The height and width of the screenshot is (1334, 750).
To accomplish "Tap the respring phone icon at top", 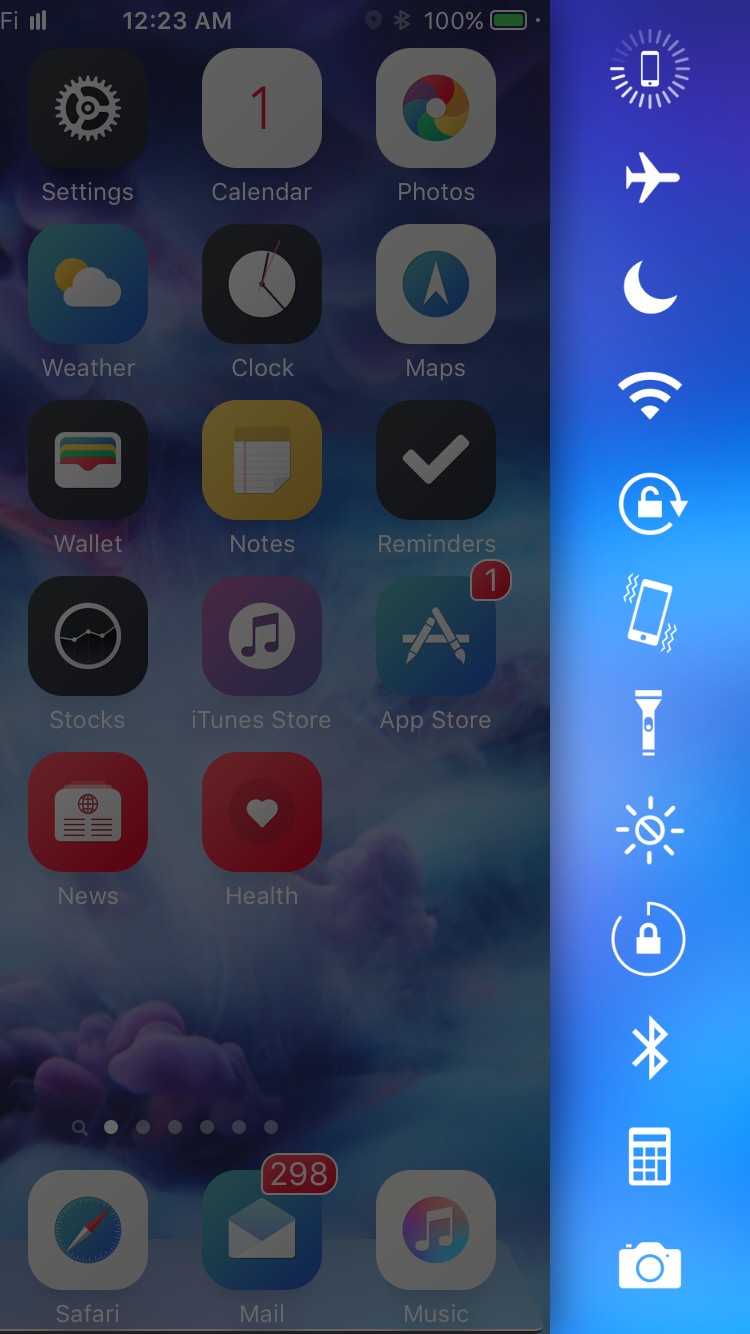I will (650, 69).
